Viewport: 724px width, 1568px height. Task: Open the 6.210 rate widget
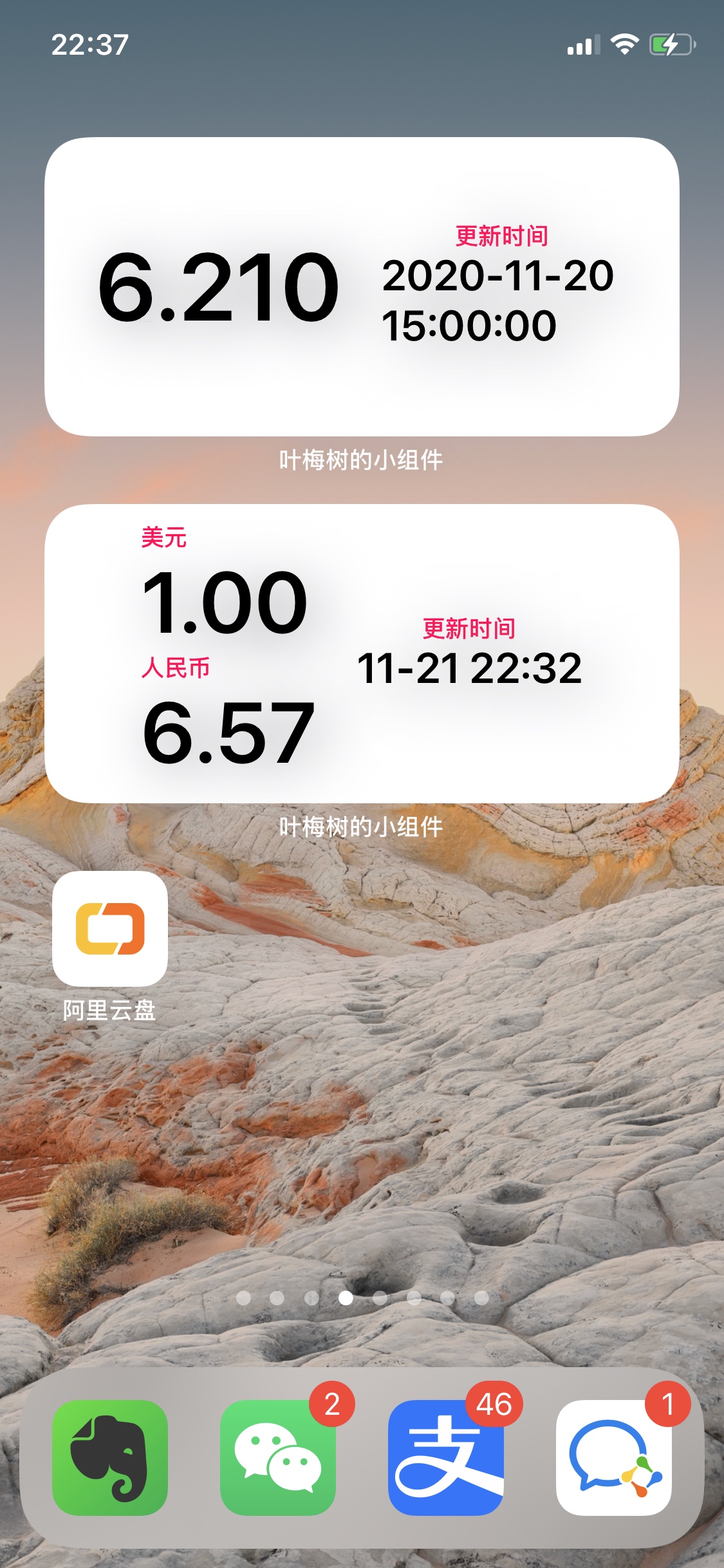pyautogui.click(x=362, y=286)
